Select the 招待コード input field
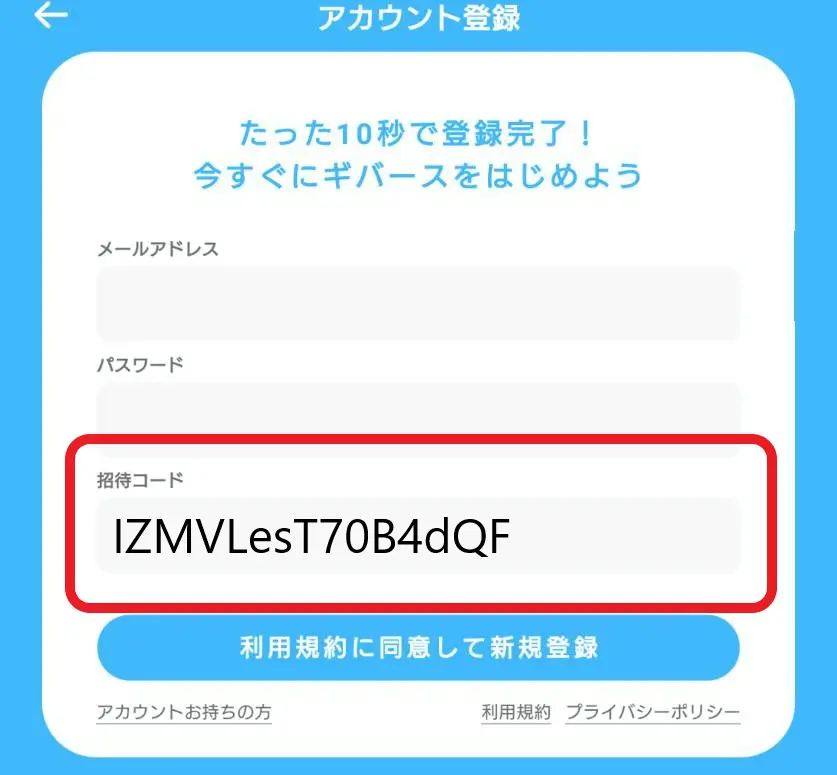837x775 pixels. (418, 536)
